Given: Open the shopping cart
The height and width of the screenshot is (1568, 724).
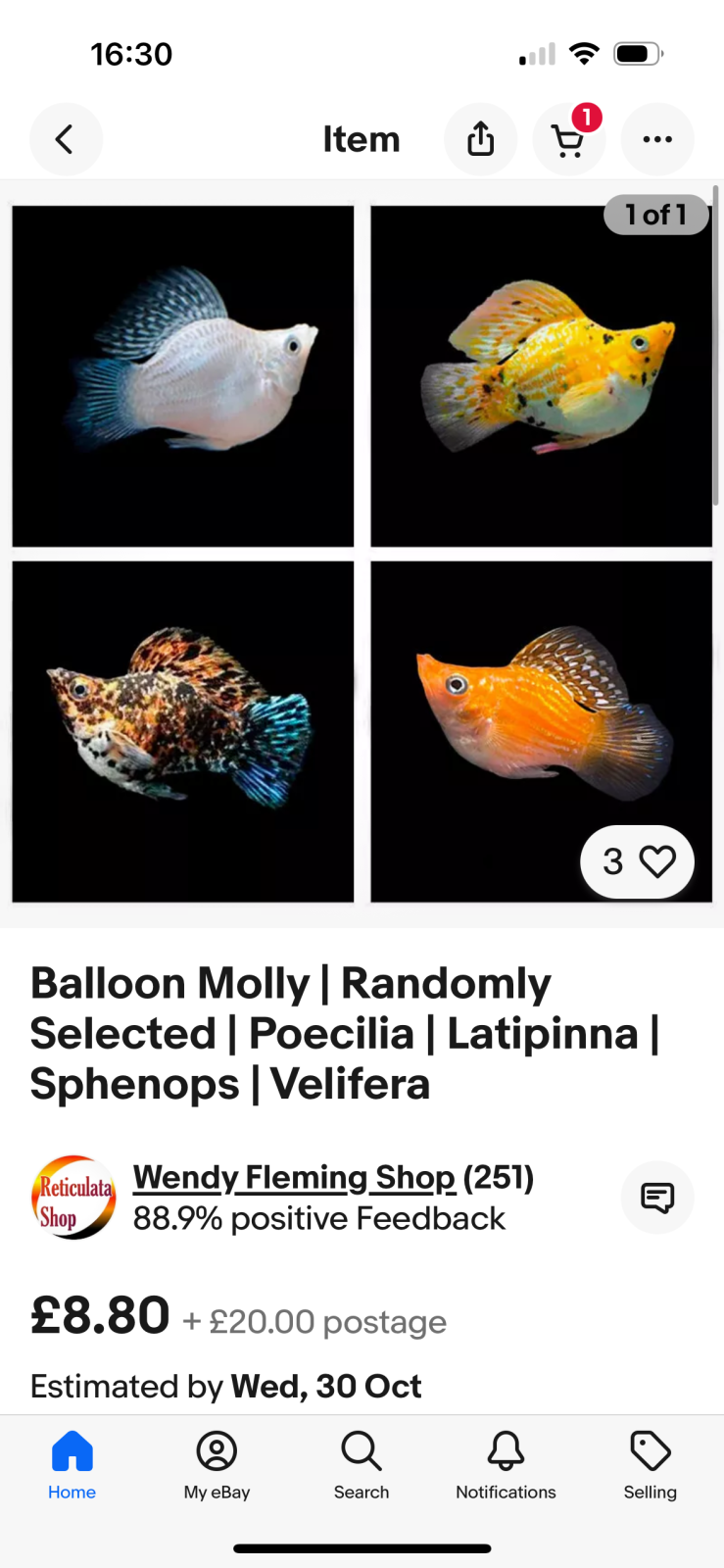Looking at the screenshot, I should pos(568,140).
